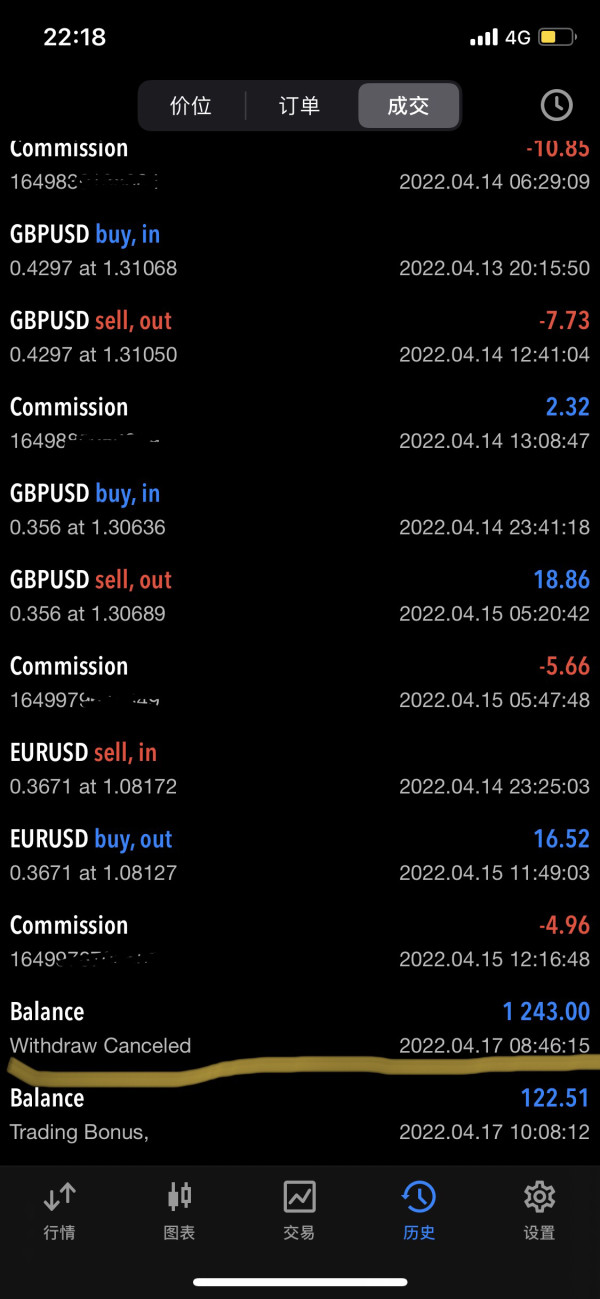Open the 行情 tab
Screen dimensions: 600x1299
[59, 1209]
